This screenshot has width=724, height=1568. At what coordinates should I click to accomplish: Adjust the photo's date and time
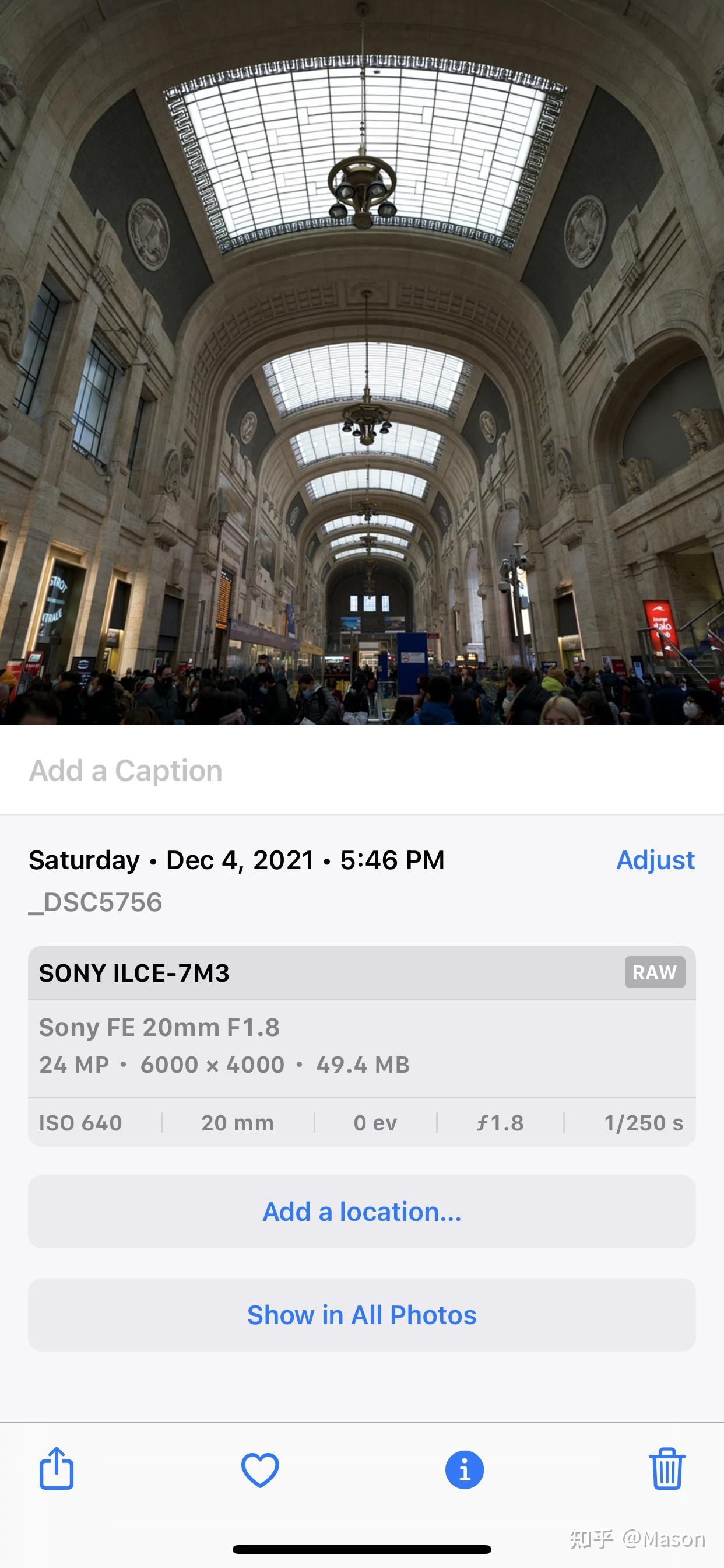(655, 860)
